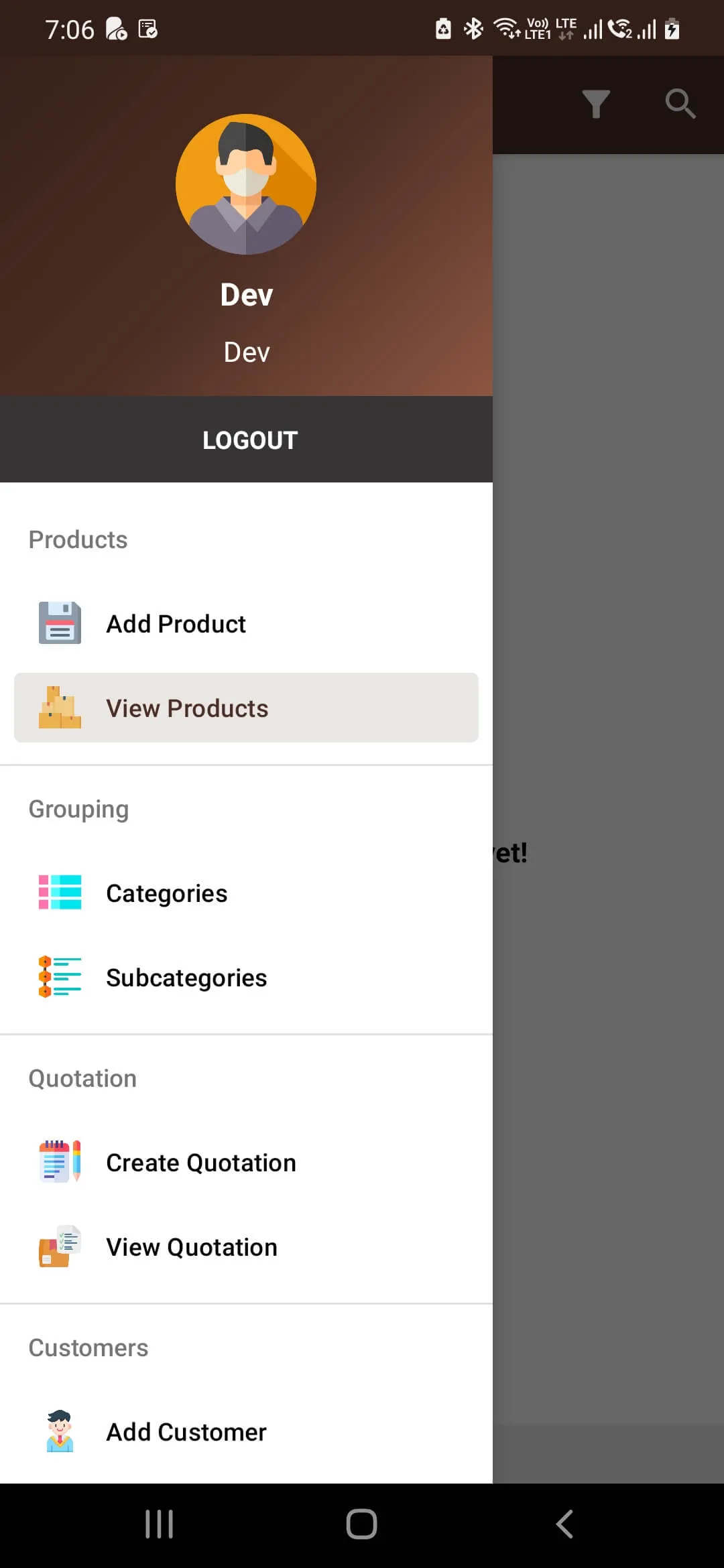Select Add Customer under Customers
Viewport: 724px width, 1568px height.
point(185,1431)
